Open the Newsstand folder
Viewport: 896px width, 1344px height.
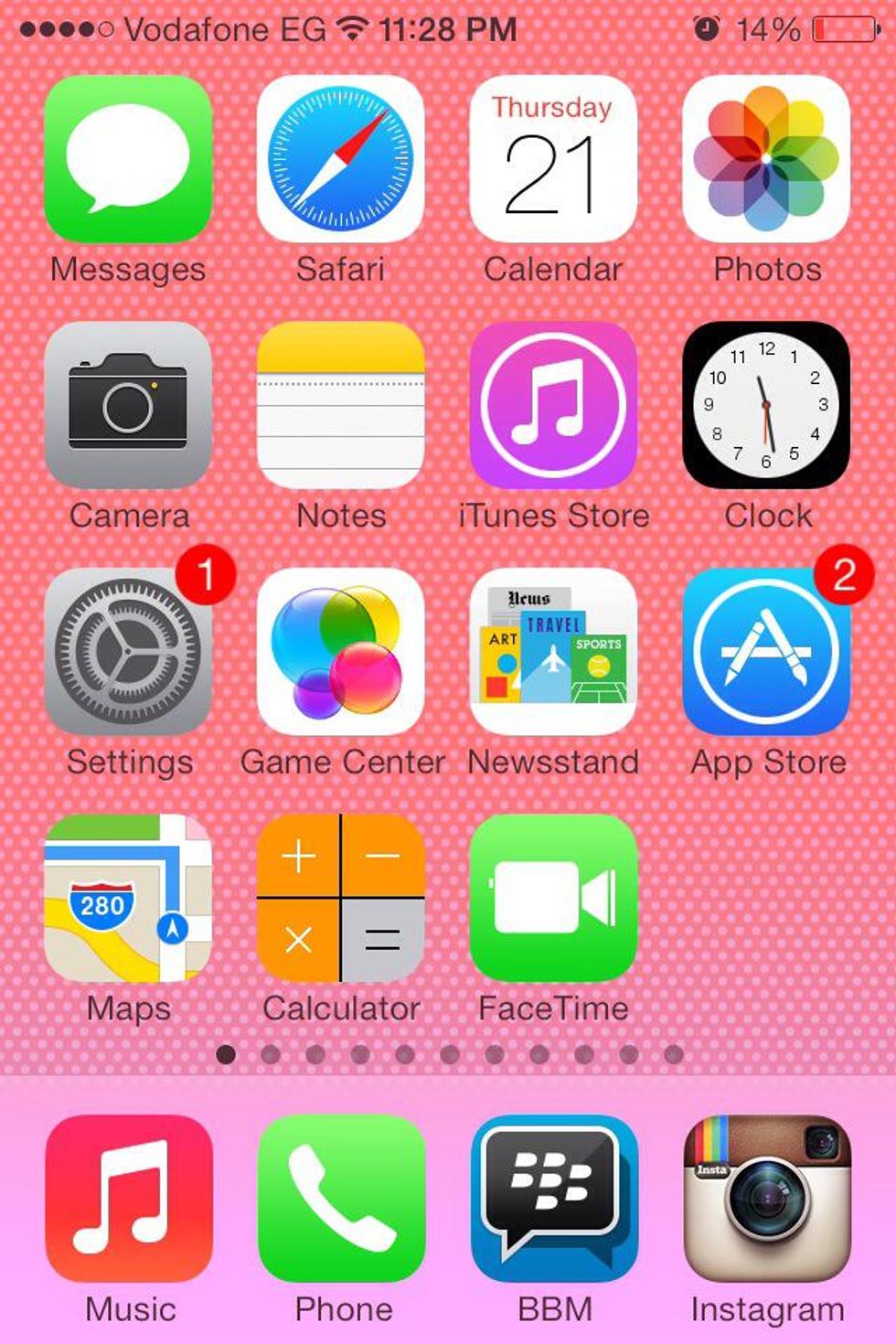553,652
